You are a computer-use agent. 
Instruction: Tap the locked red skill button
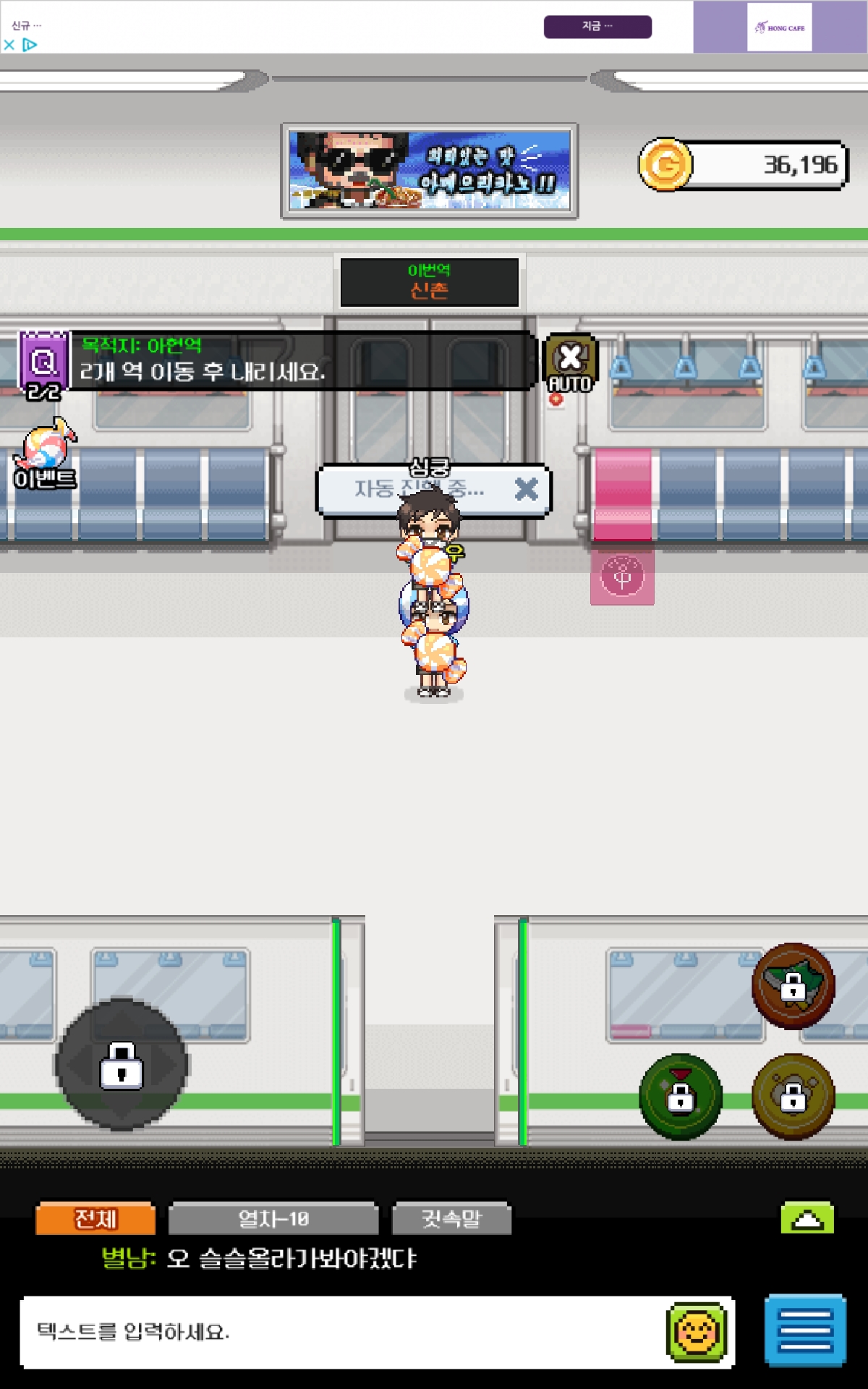793,985
